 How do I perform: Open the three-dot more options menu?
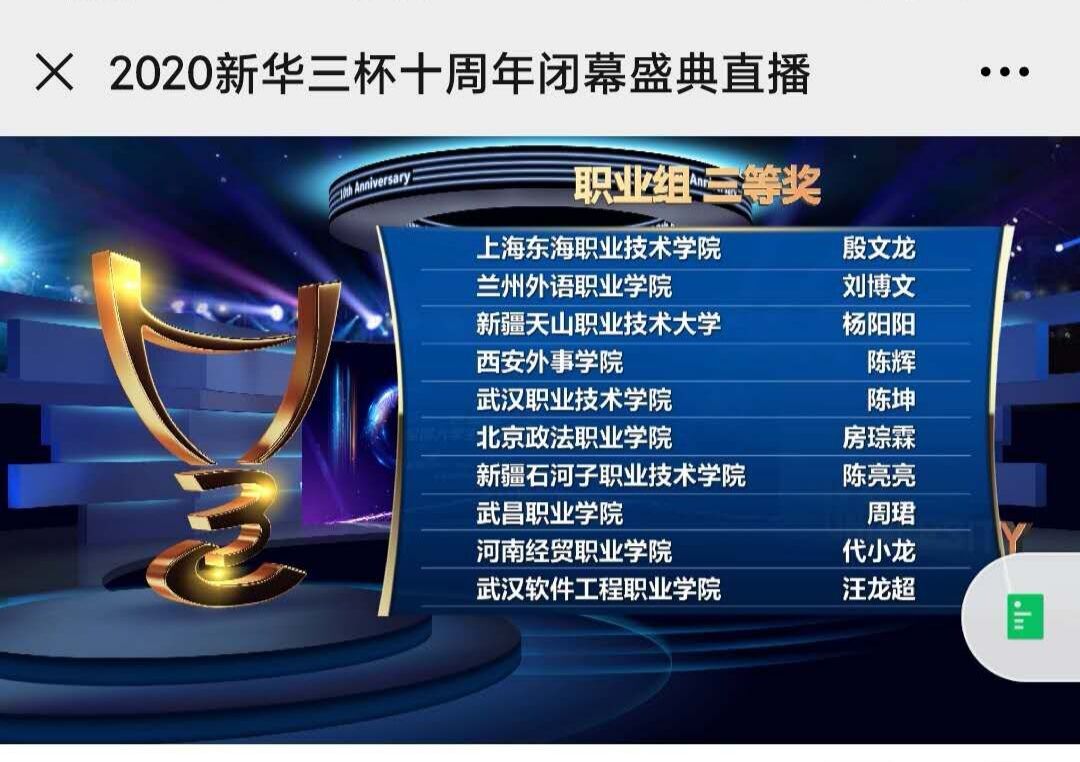[1004, 72]
